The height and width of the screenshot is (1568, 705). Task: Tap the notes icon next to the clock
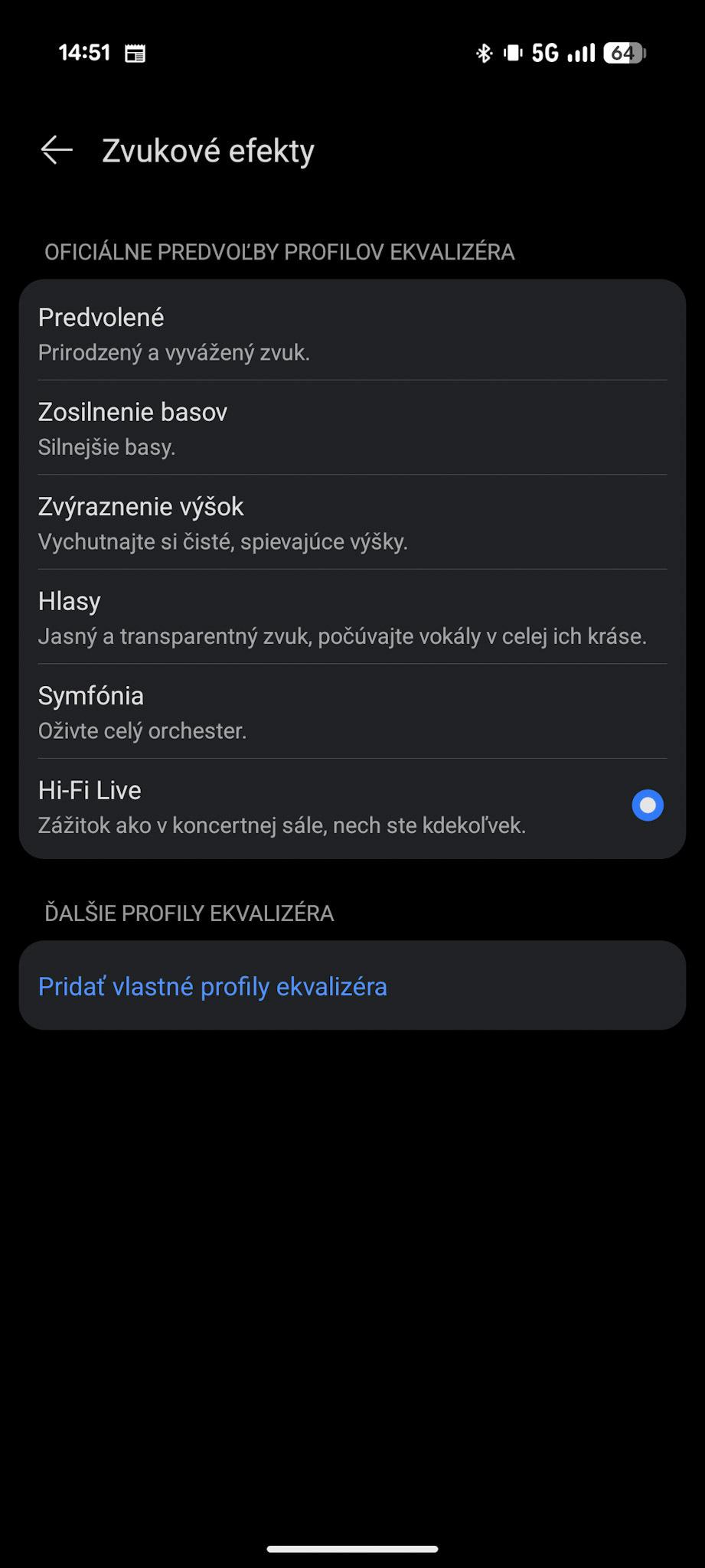click(x=135, y=54)
